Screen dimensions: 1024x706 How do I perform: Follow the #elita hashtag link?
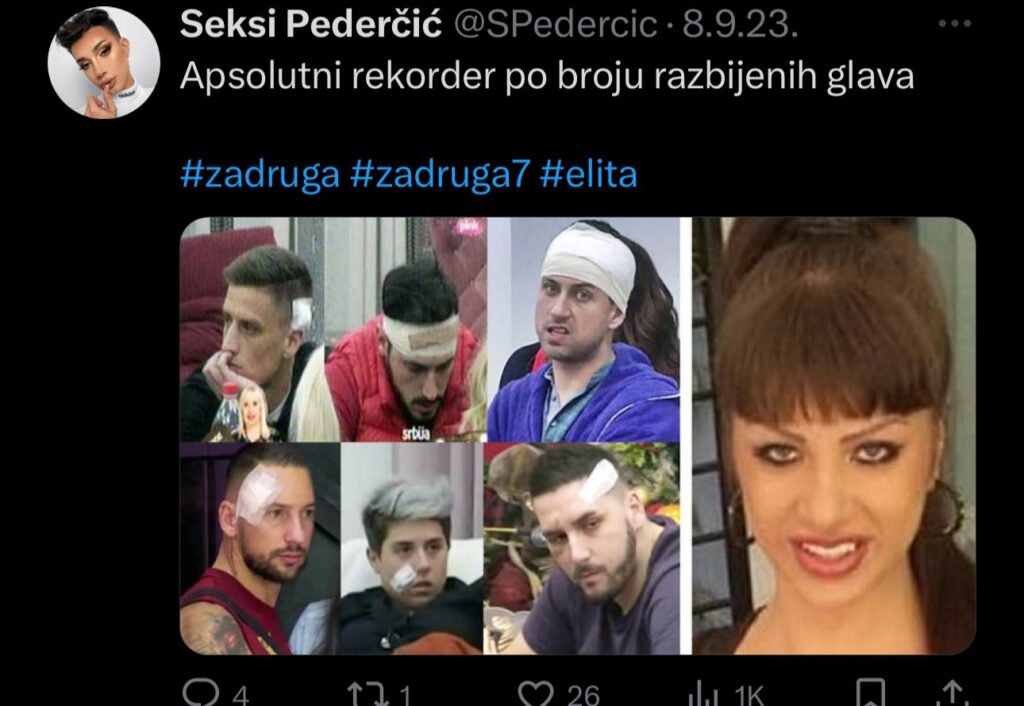[x=588, y=175]
